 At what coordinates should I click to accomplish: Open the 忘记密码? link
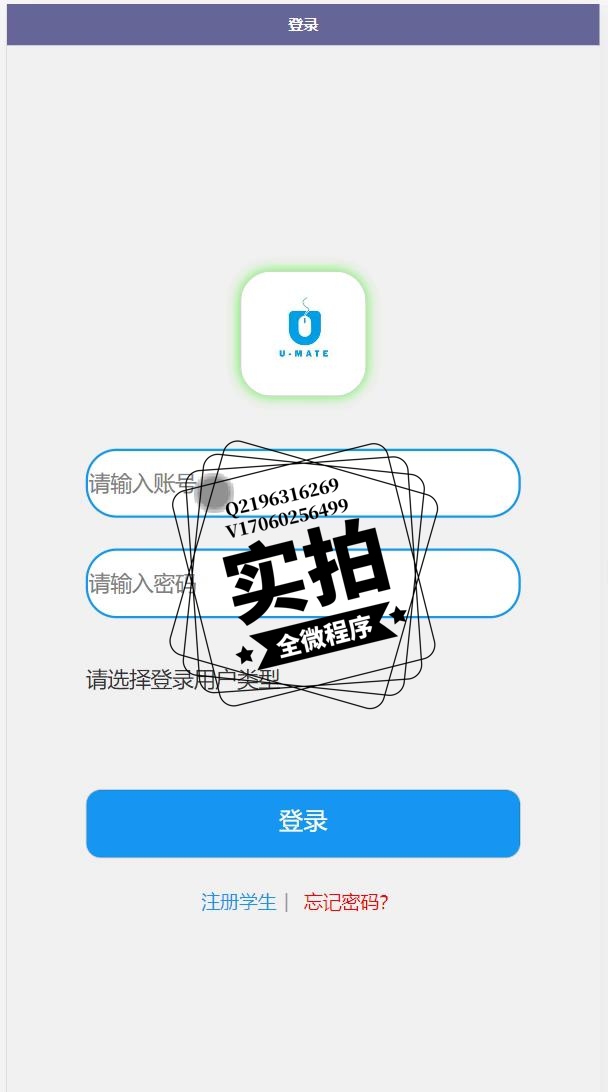[x=346, y=902]
